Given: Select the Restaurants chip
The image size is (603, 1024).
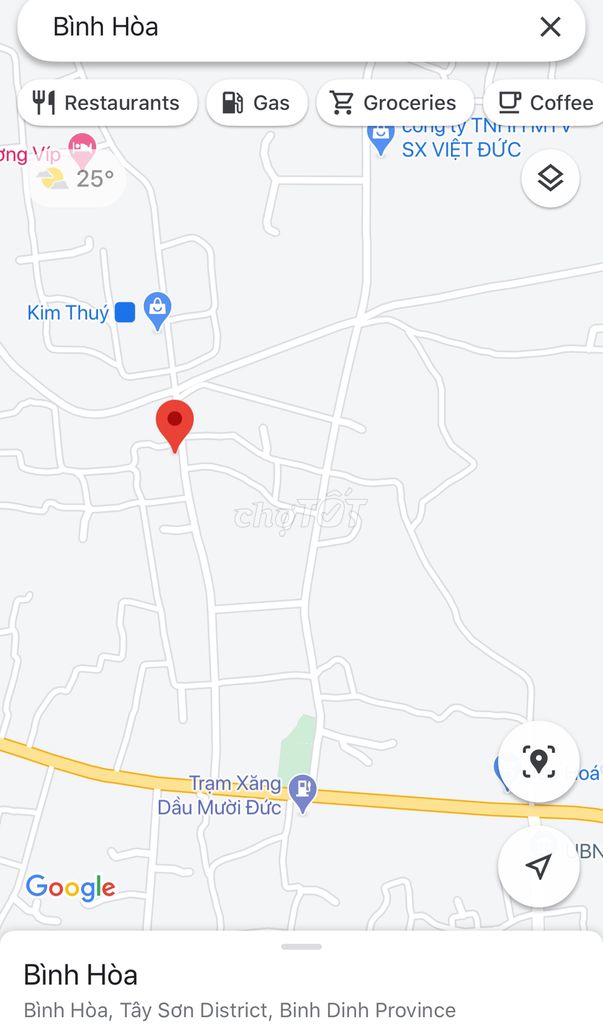Looking at the screenshot, I should (107, 103).
